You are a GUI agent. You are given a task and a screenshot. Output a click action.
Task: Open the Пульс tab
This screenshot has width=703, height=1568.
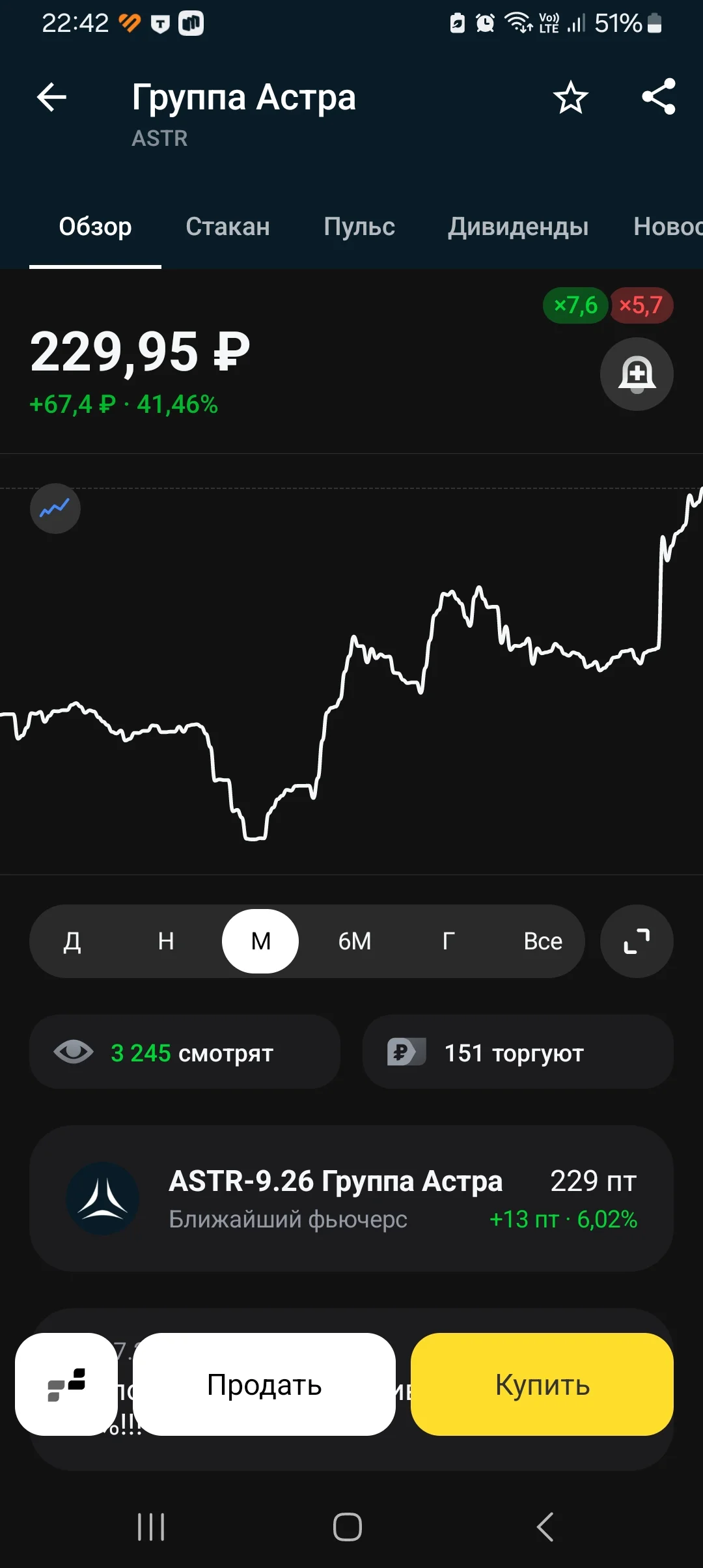[x=359, y=227]
